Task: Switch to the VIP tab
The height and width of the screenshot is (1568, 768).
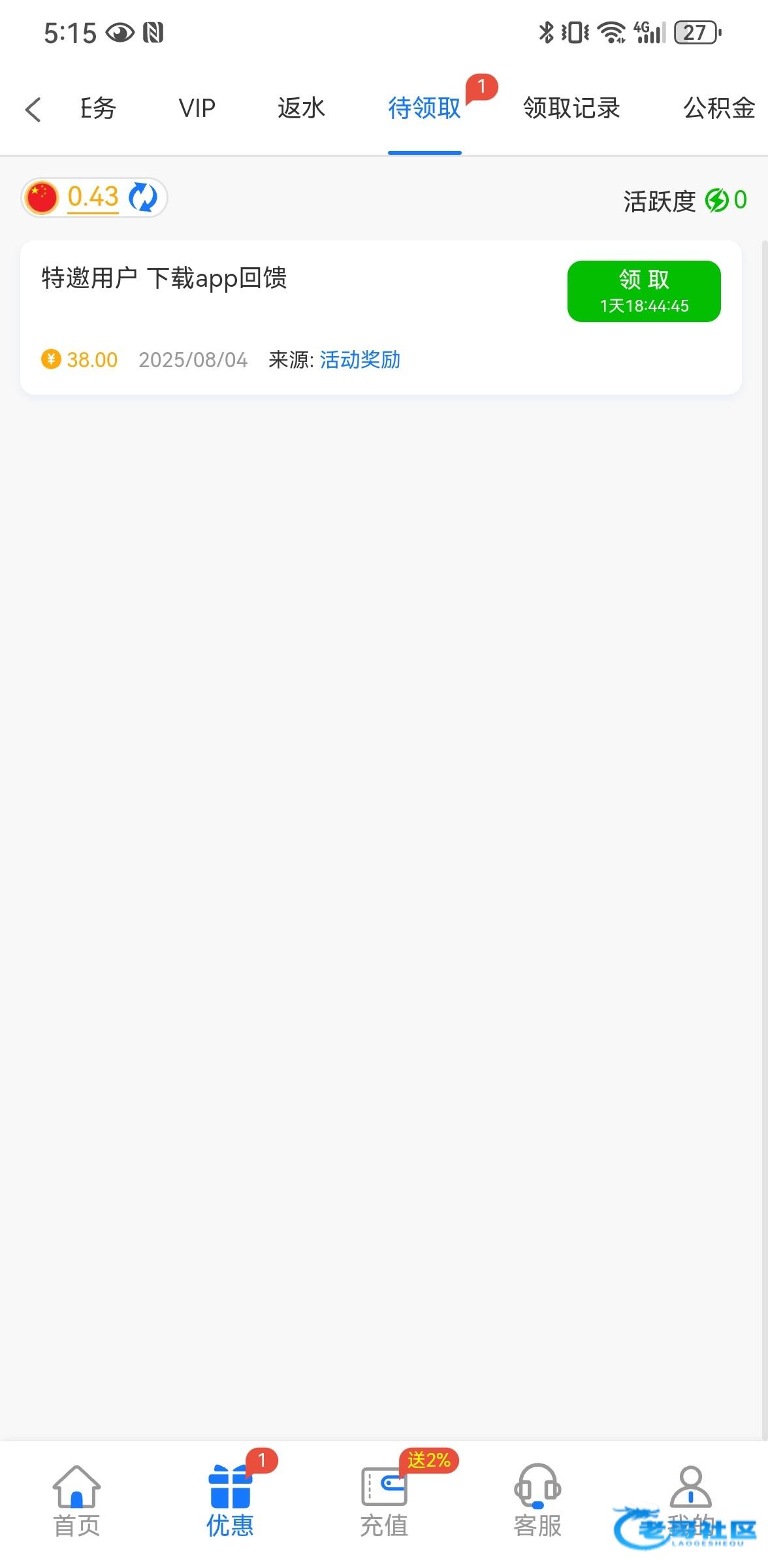Action: pos(197,108)
